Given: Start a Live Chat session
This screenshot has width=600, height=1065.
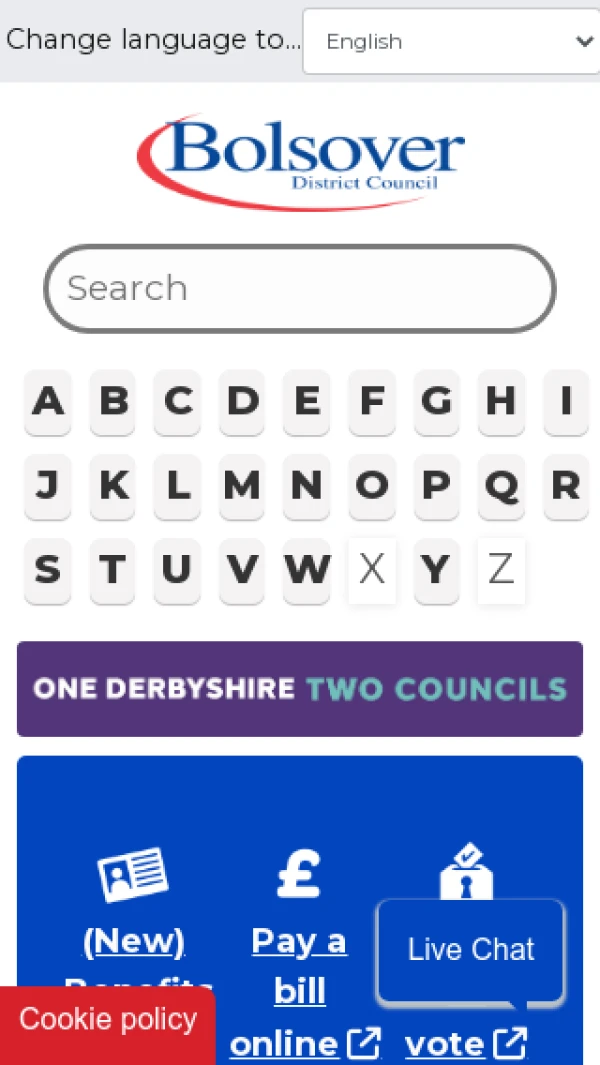Looking at the screenshot, I should point(470,949).
